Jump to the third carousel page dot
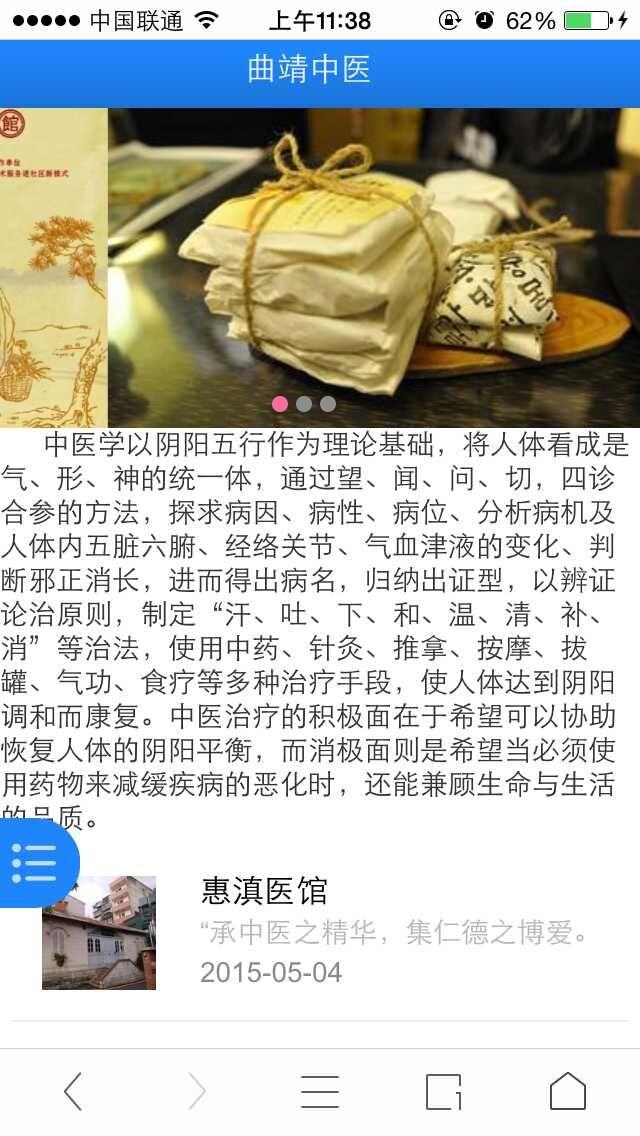 [x=328, y=404]
